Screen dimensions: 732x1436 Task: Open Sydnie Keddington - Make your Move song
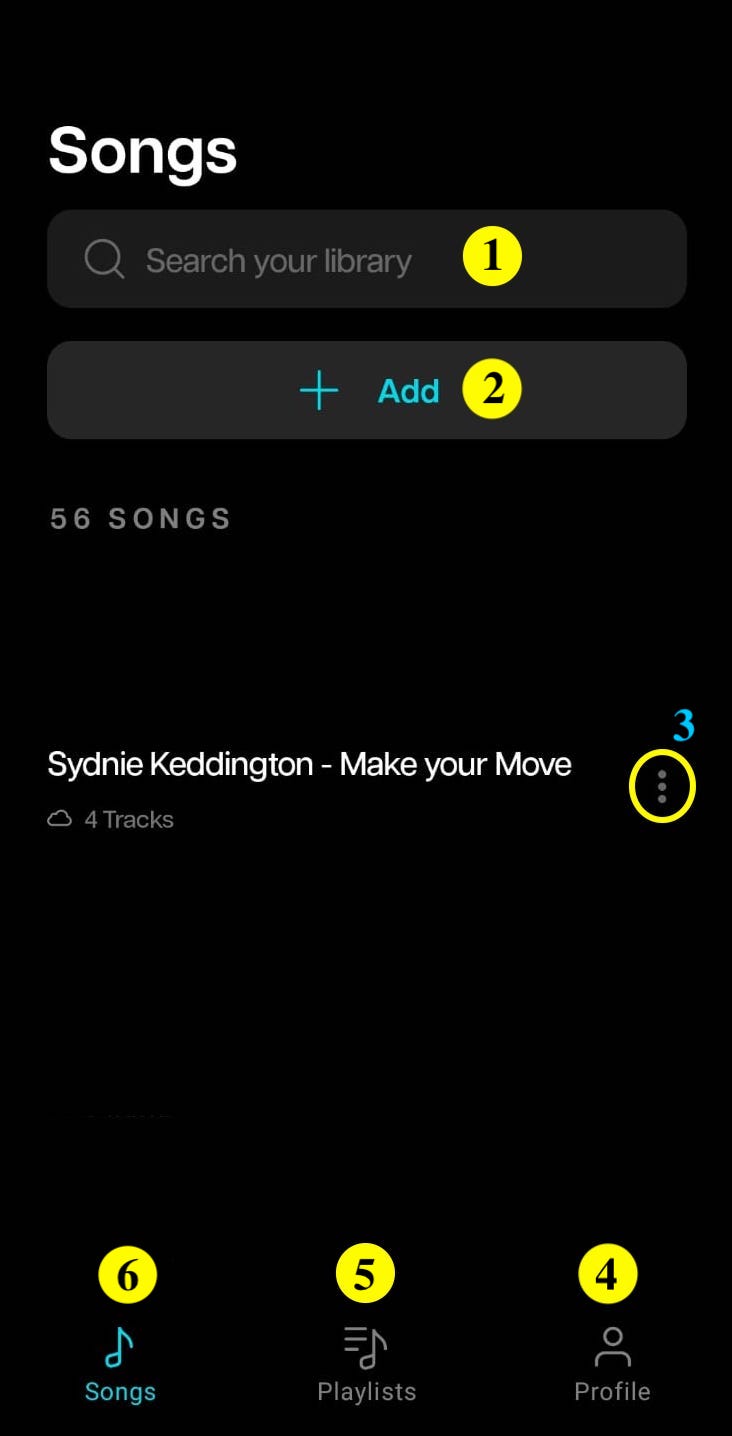[x=309, y=765]
